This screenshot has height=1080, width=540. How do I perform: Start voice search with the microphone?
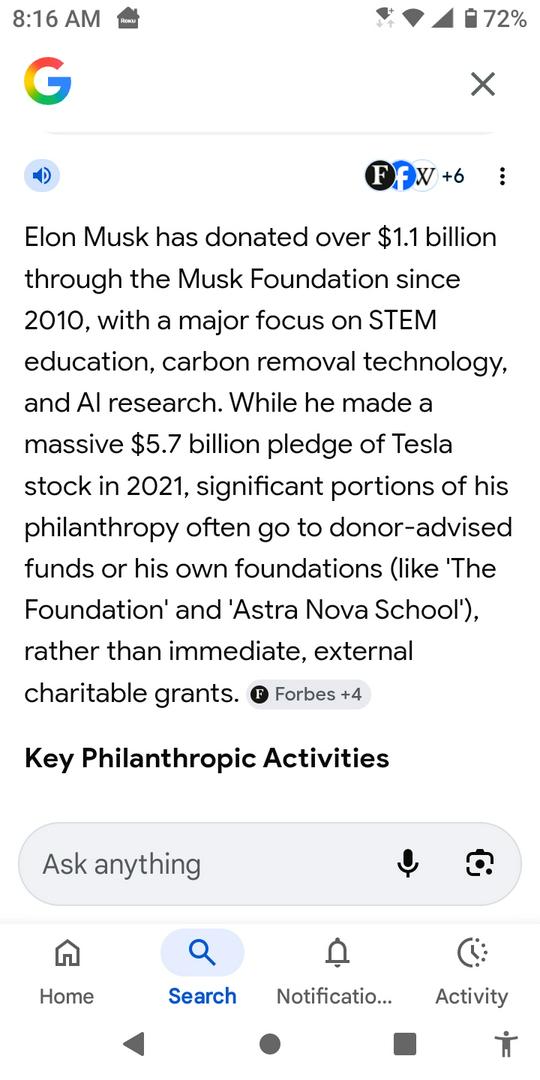coord(408,864)
